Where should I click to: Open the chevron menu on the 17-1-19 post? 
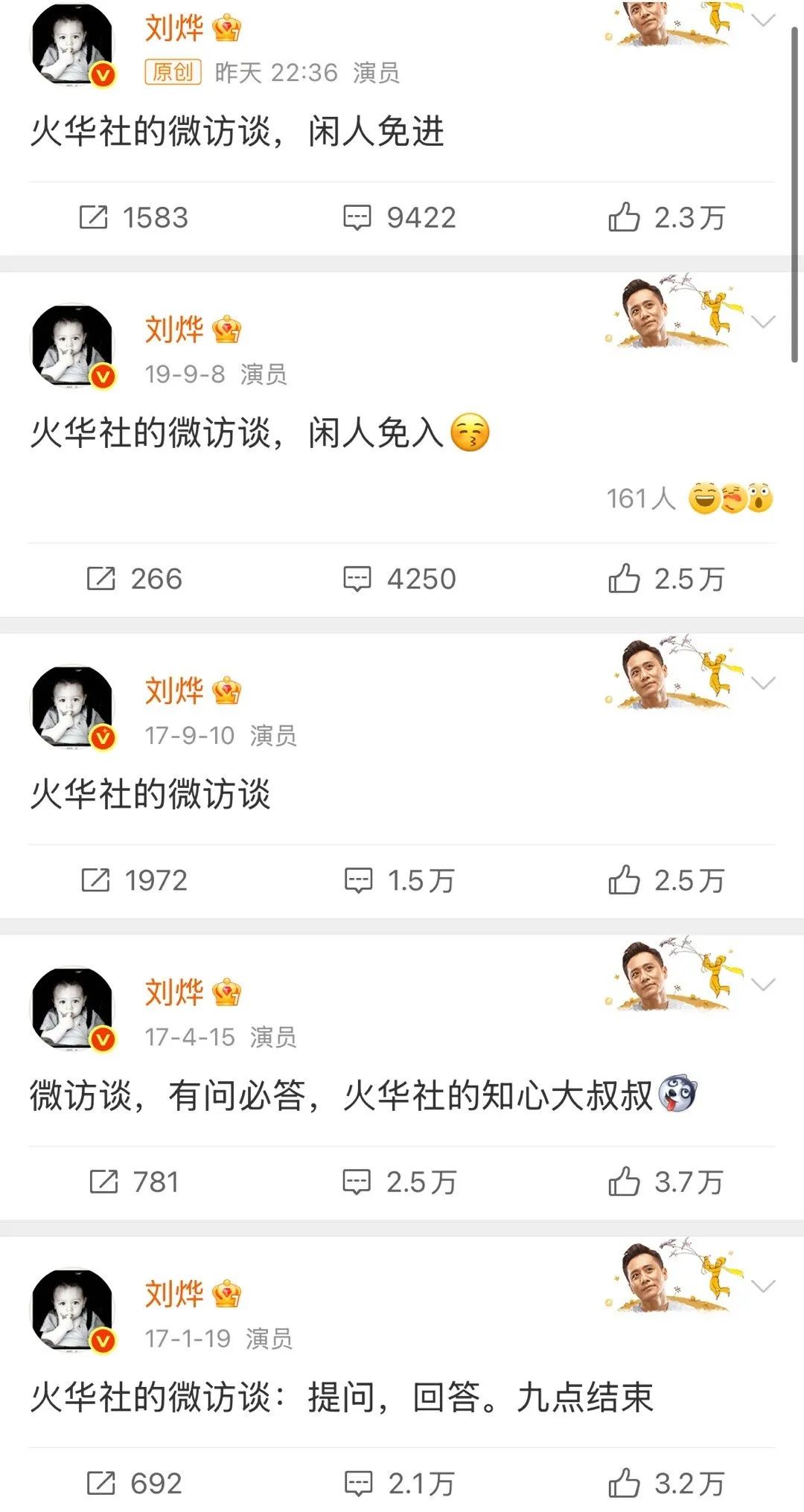tap(764, 1286)
